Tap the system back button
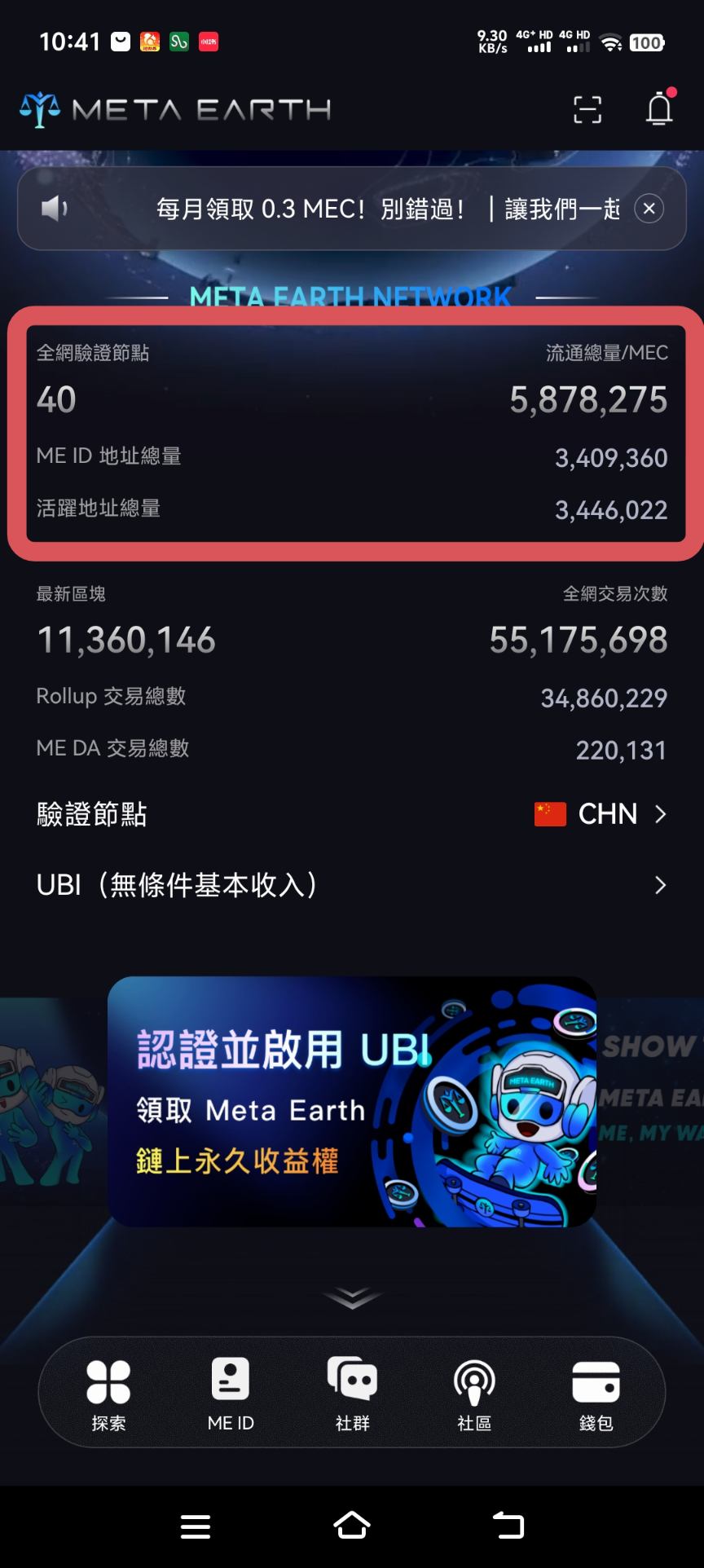The width and height of the screenshot is (704, 1568). (508, 1526)
